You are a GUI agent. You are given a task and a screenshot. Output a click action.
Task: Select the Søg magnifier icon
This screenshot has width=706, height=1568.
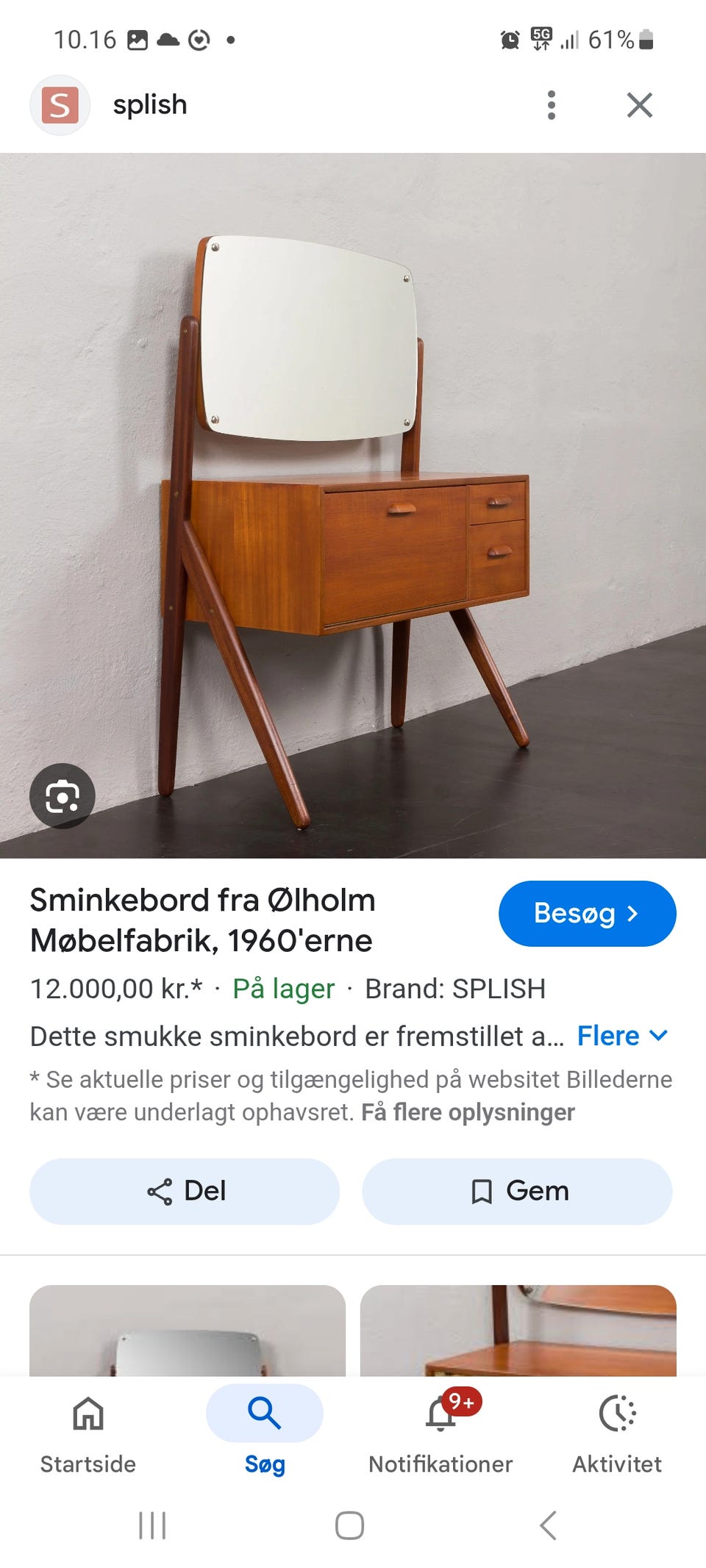coord(263,1412)
